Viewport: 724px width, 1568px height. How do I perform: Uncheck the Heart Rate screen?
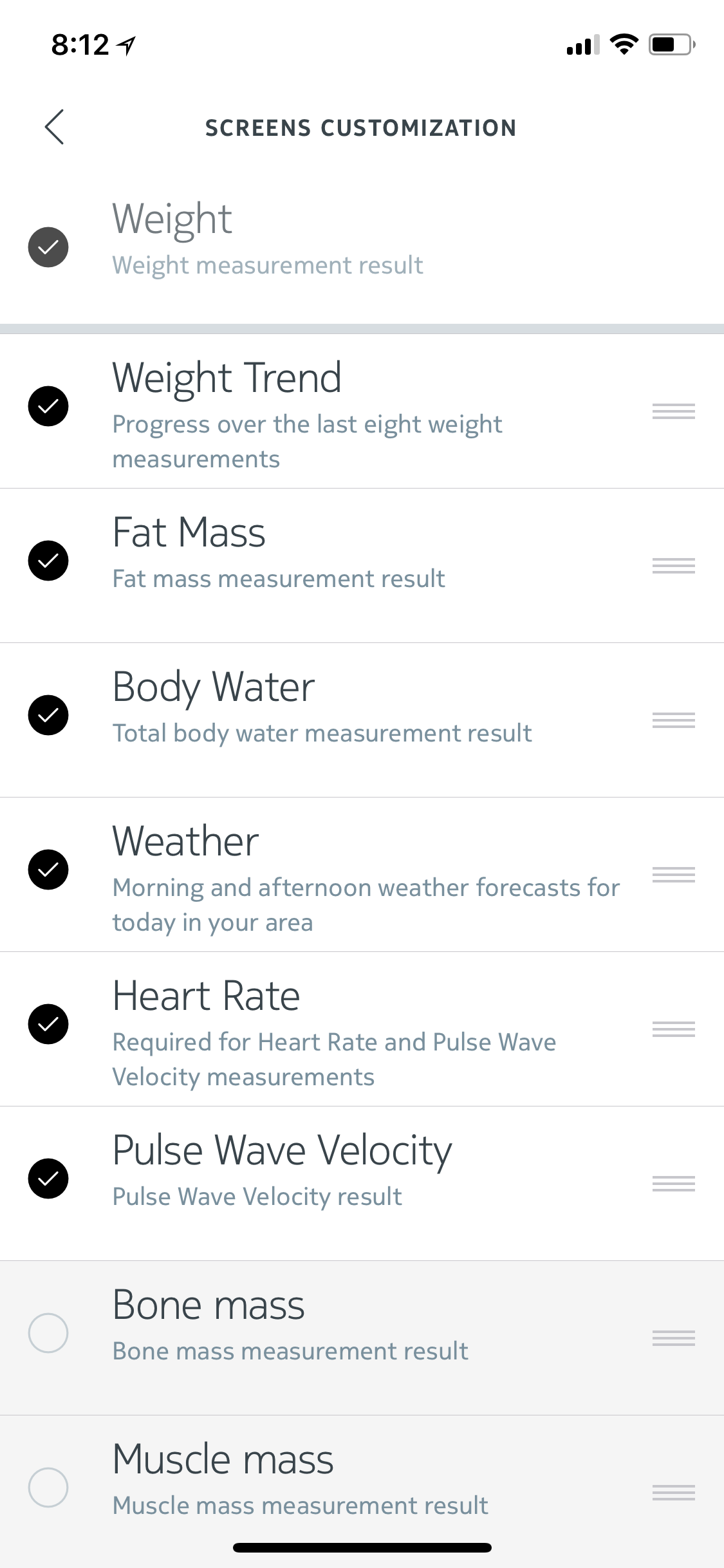tap(48, 1024)
